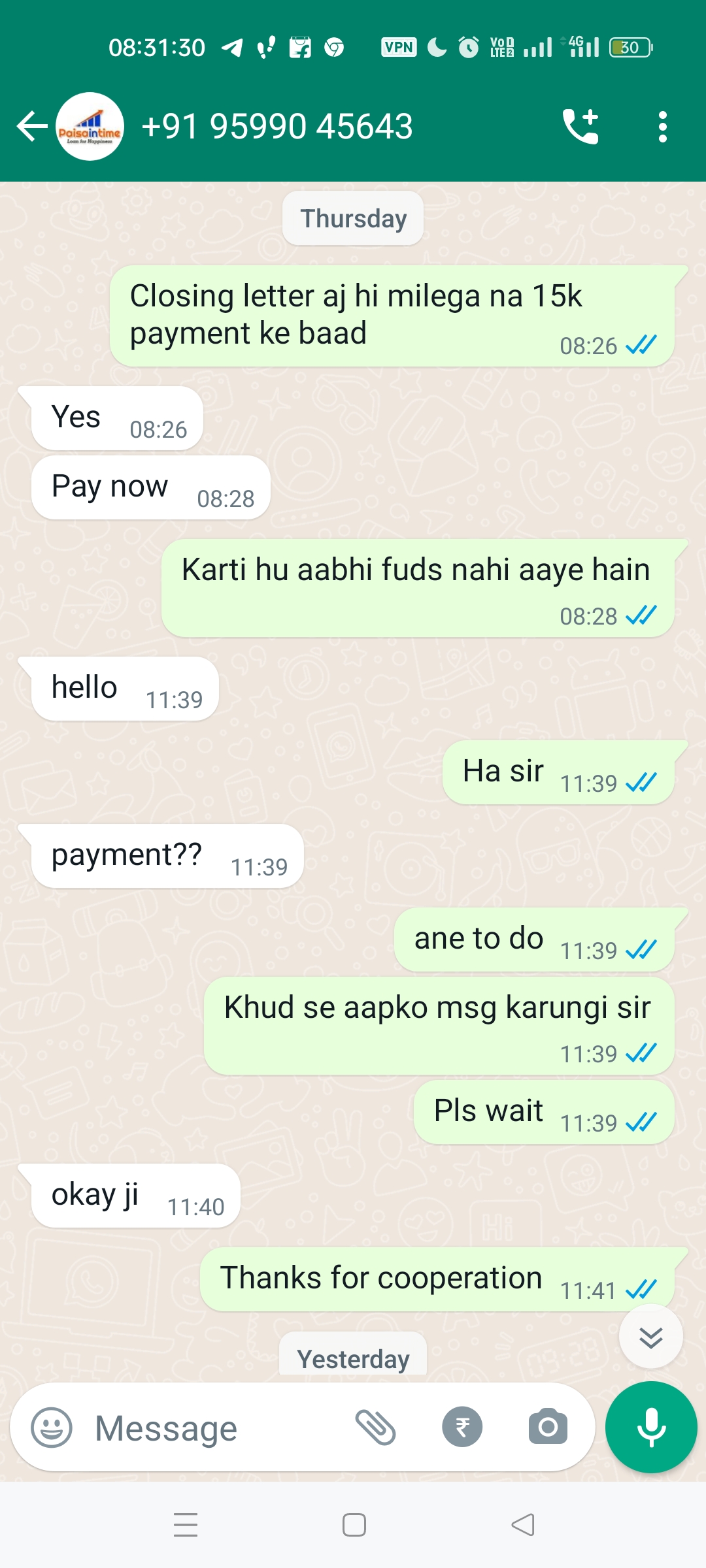
Task: Open recent apps from the navigation bar
Action: coord(186,1525)
